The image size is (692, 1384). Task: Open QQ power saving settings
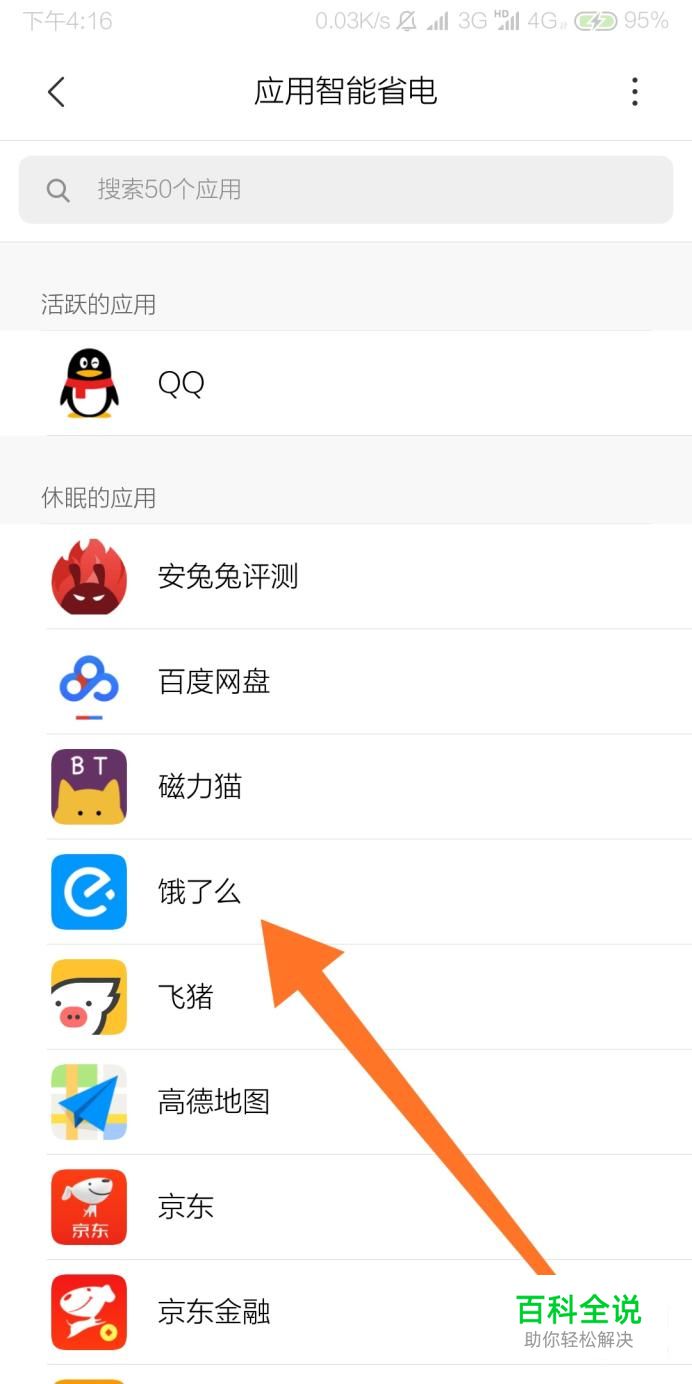coord(346,383)
